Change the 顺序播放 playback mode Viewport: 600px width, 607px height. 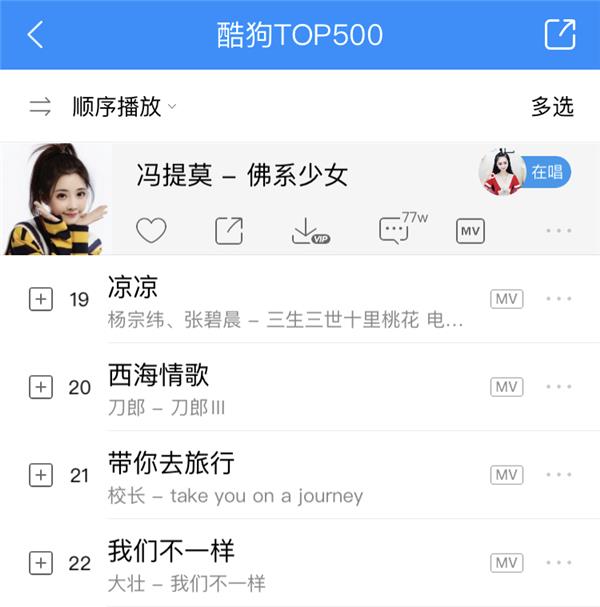(x=104, y=107)
